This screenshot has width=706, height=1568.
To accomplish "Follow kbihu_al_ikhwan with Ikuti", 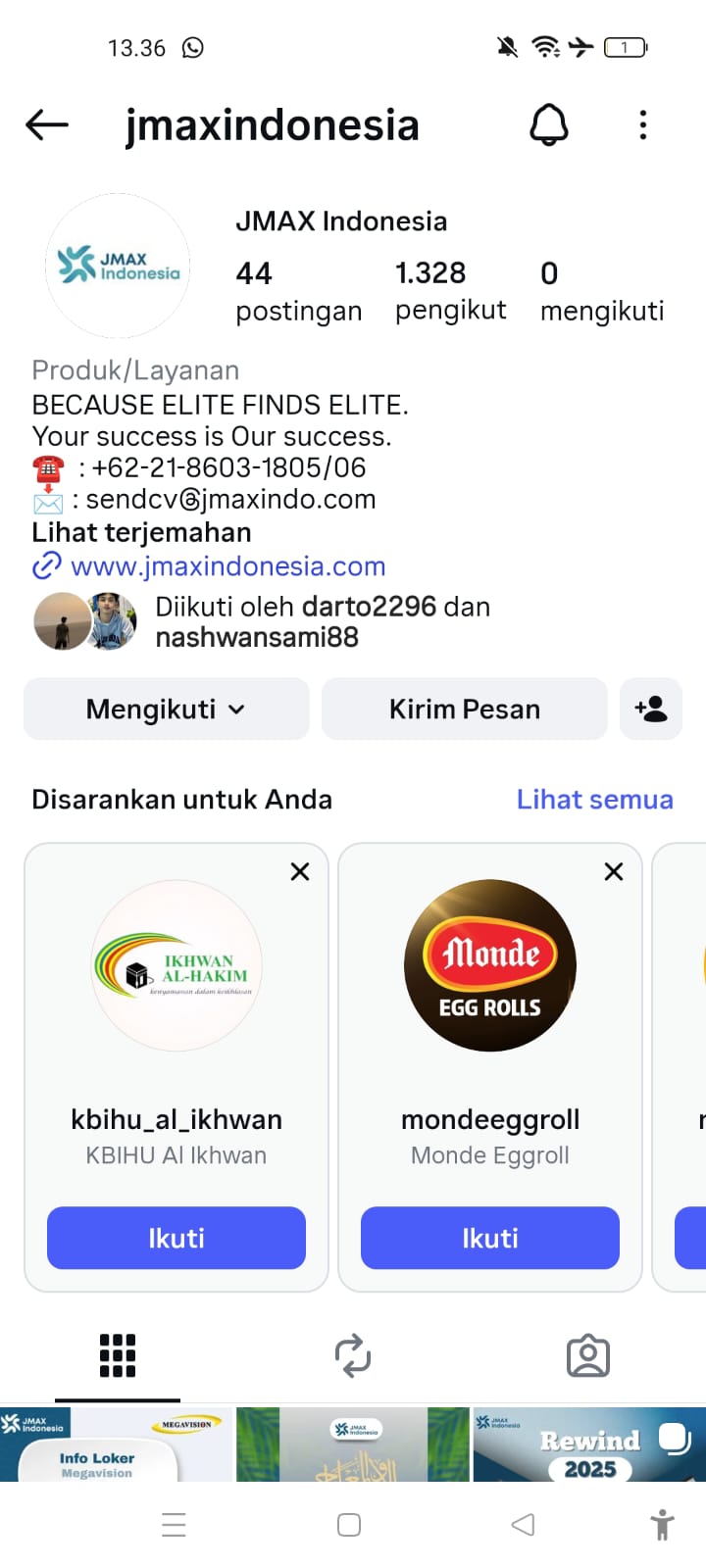I will [x=176, y=1238].
